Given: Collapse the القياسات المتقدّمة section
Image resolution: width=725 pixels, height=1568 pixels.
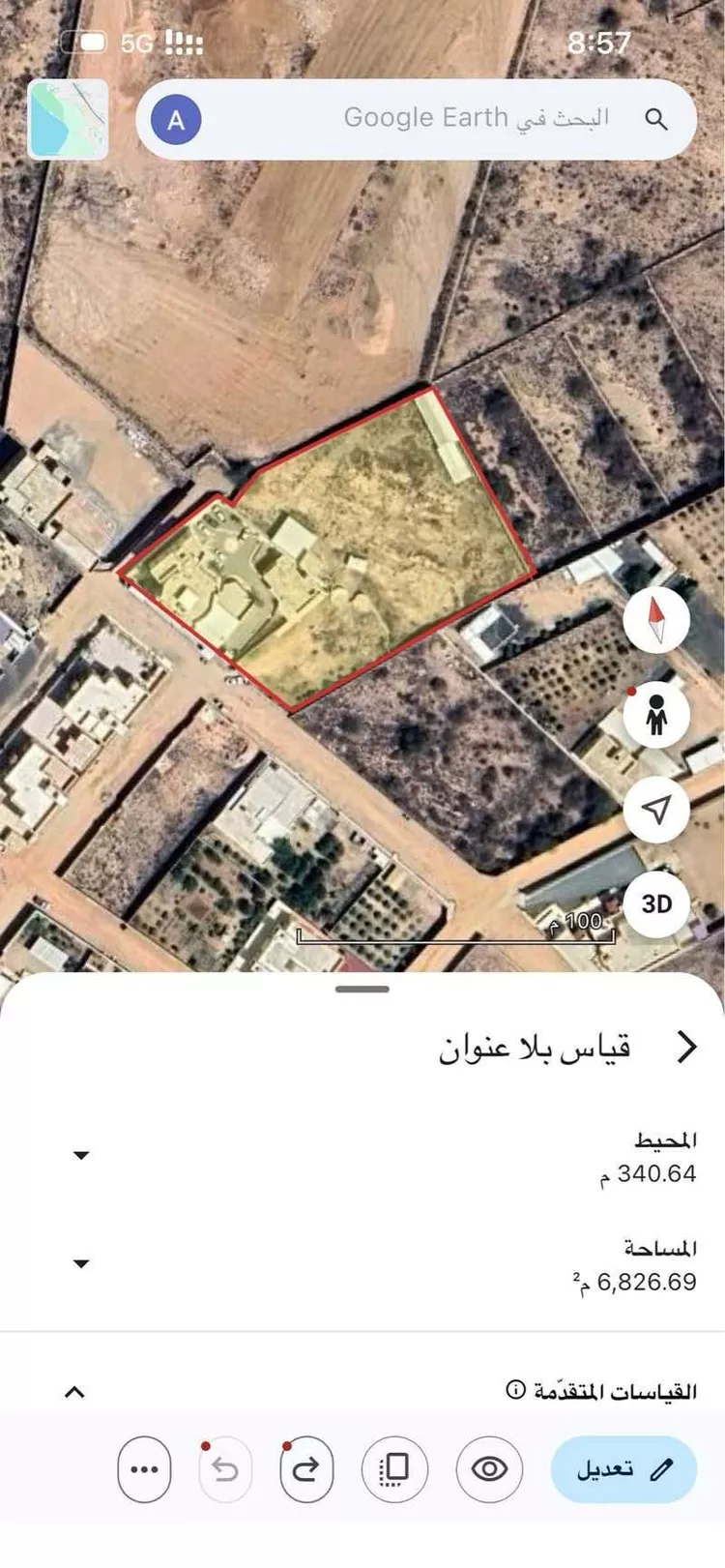Looking at the screenshot, I should point(73,1391).
